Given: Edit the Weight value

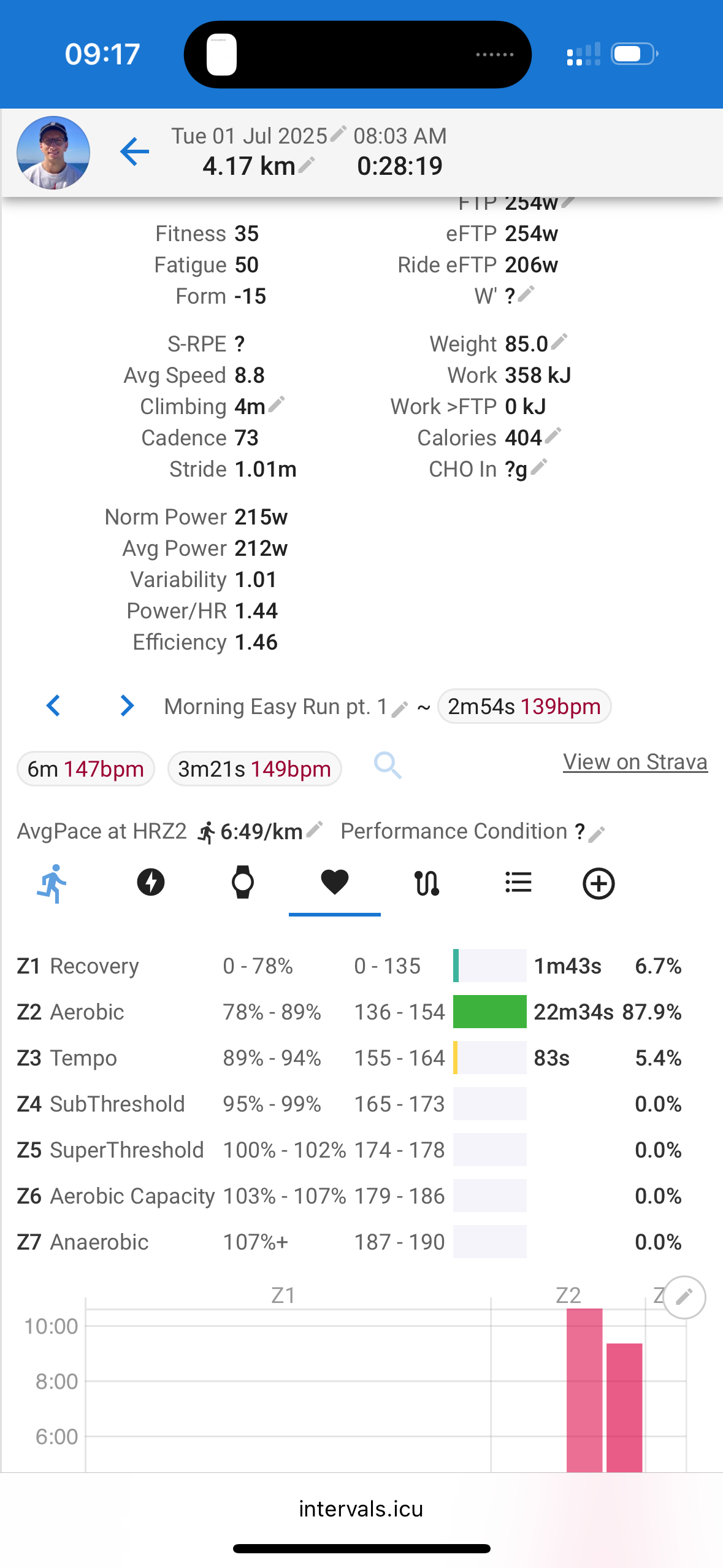Looking at the screenshot, I should coord(559,342).
